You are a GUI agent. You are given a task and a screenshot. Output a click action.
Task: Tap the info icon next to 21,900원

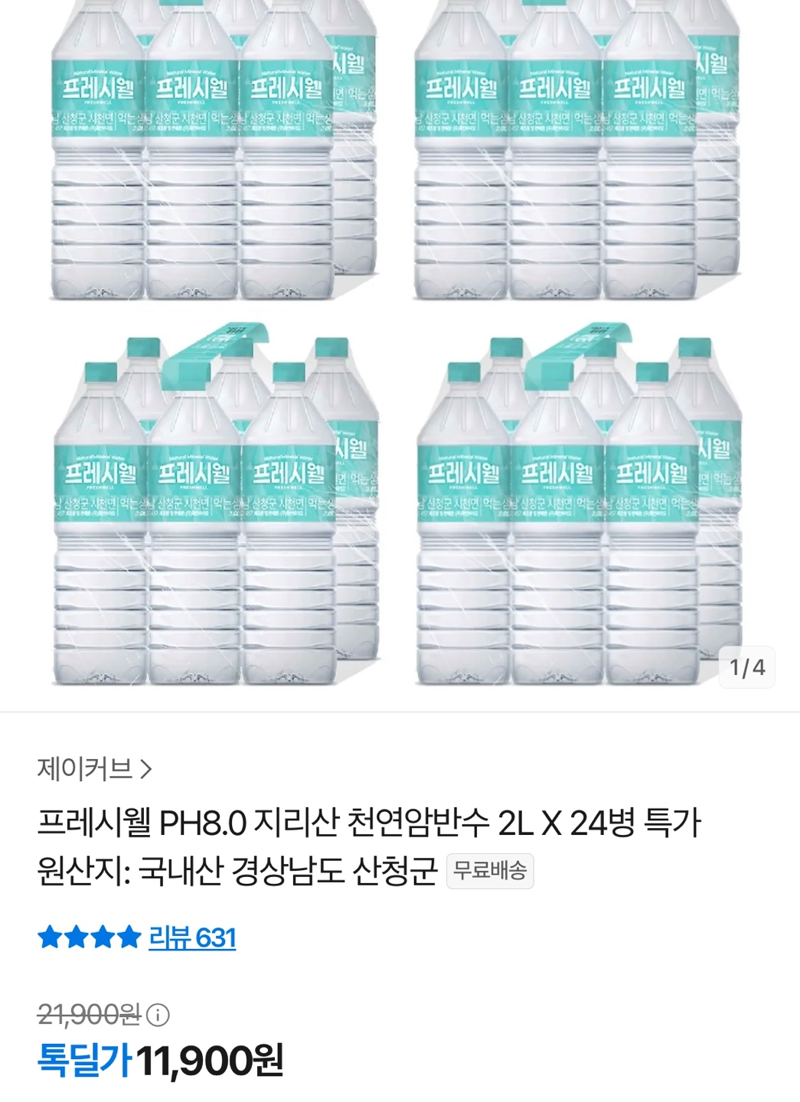(158, 1016)
